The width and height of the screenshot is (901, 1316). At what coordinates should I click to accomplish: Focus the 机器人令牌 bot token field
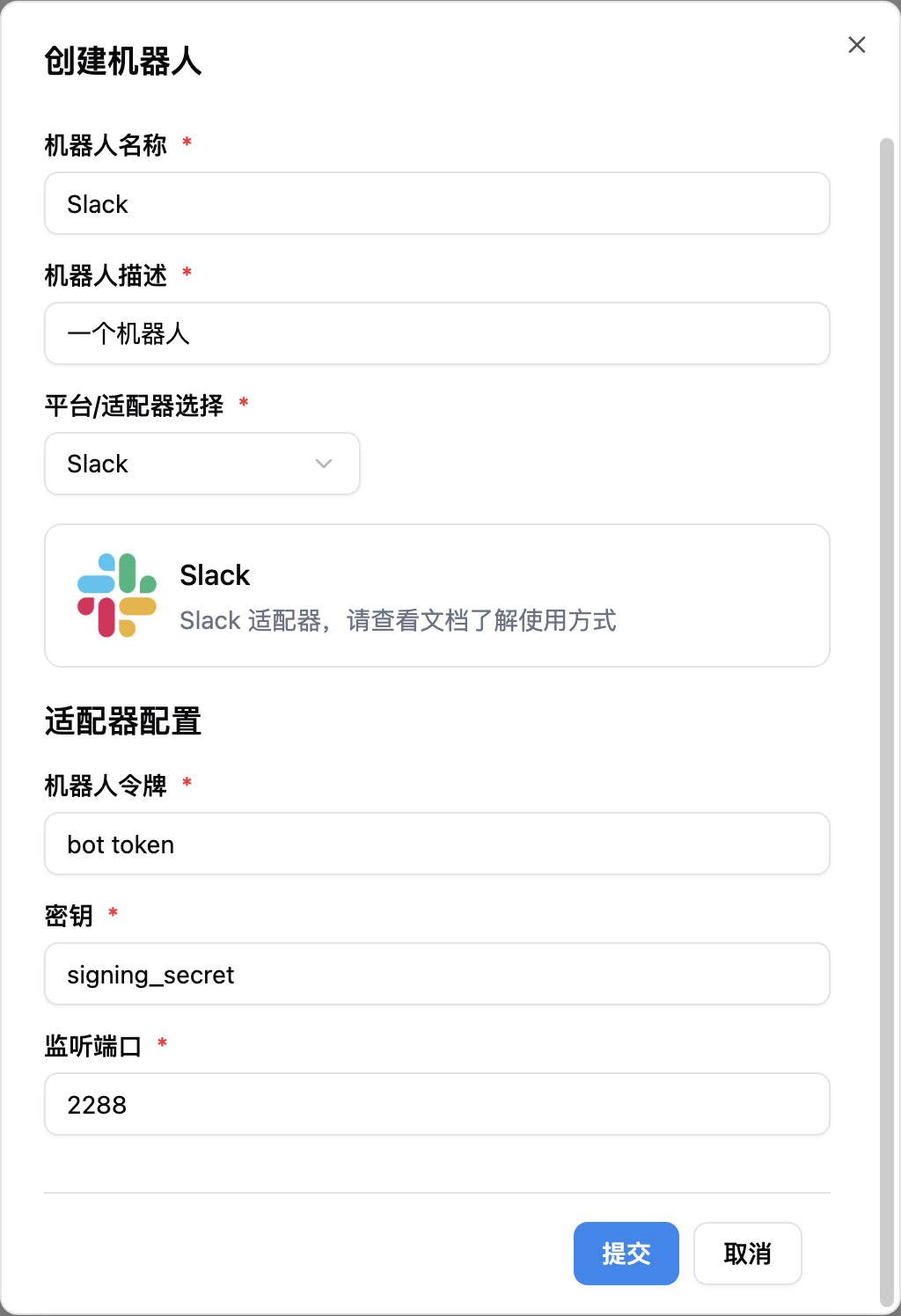(436, 844)
